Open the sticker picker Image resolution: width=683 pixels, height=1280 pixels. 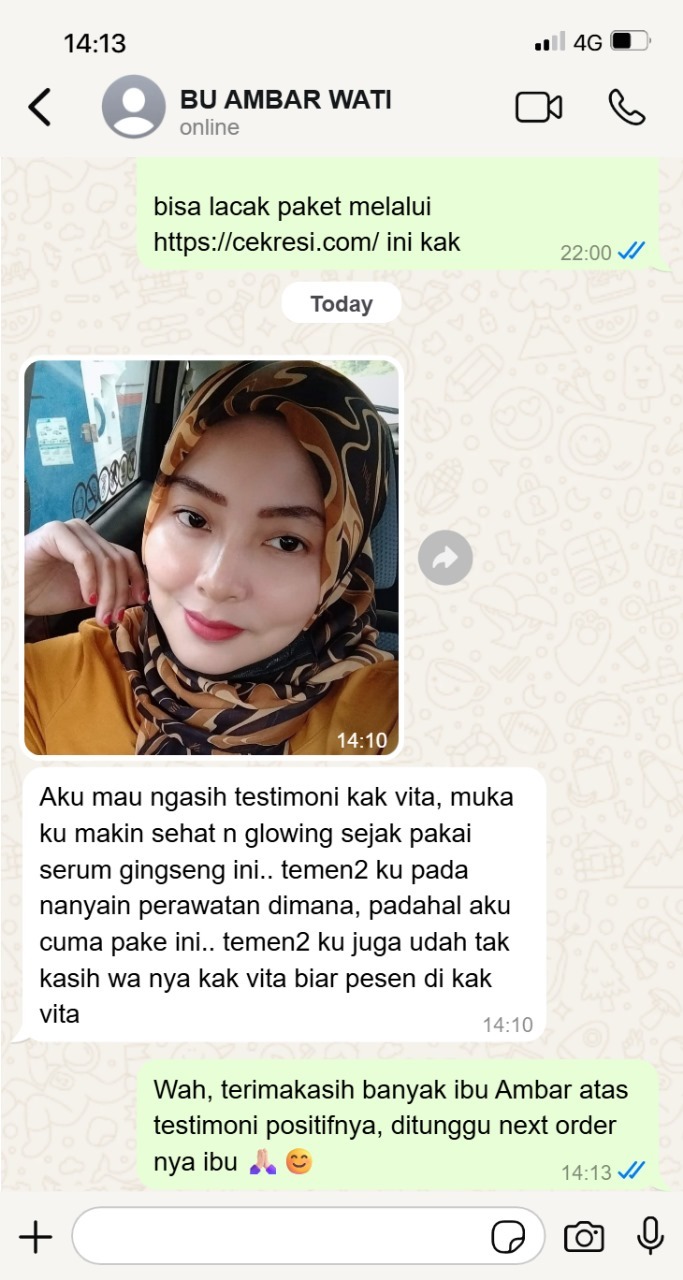[508, 1238]
